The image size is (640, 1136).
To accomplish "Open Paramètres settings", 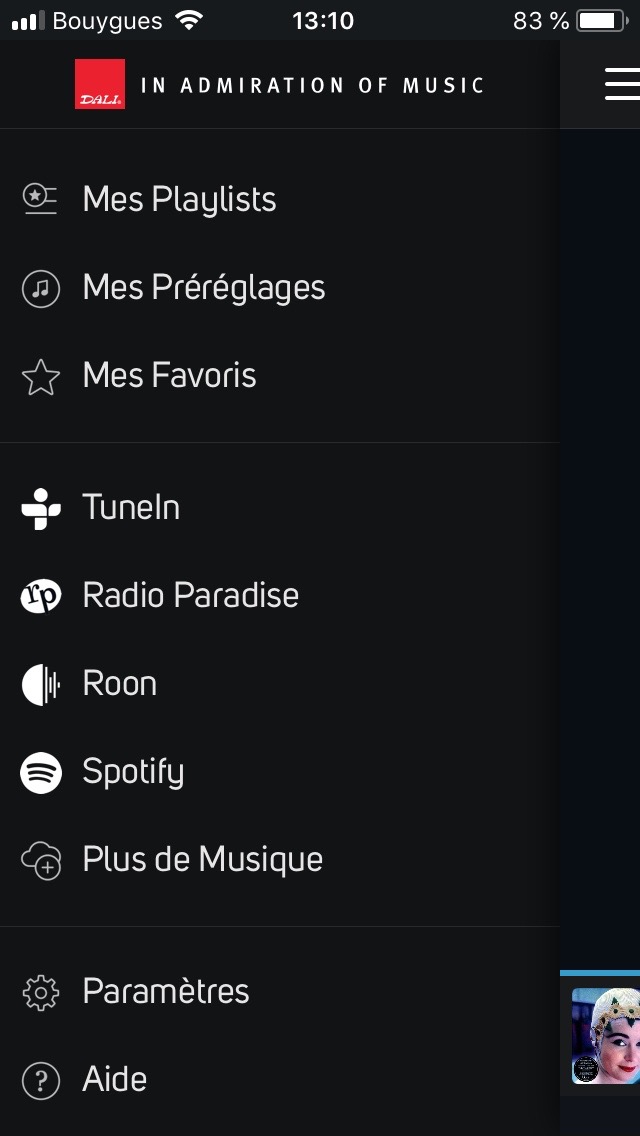I will tap(280, 992).
